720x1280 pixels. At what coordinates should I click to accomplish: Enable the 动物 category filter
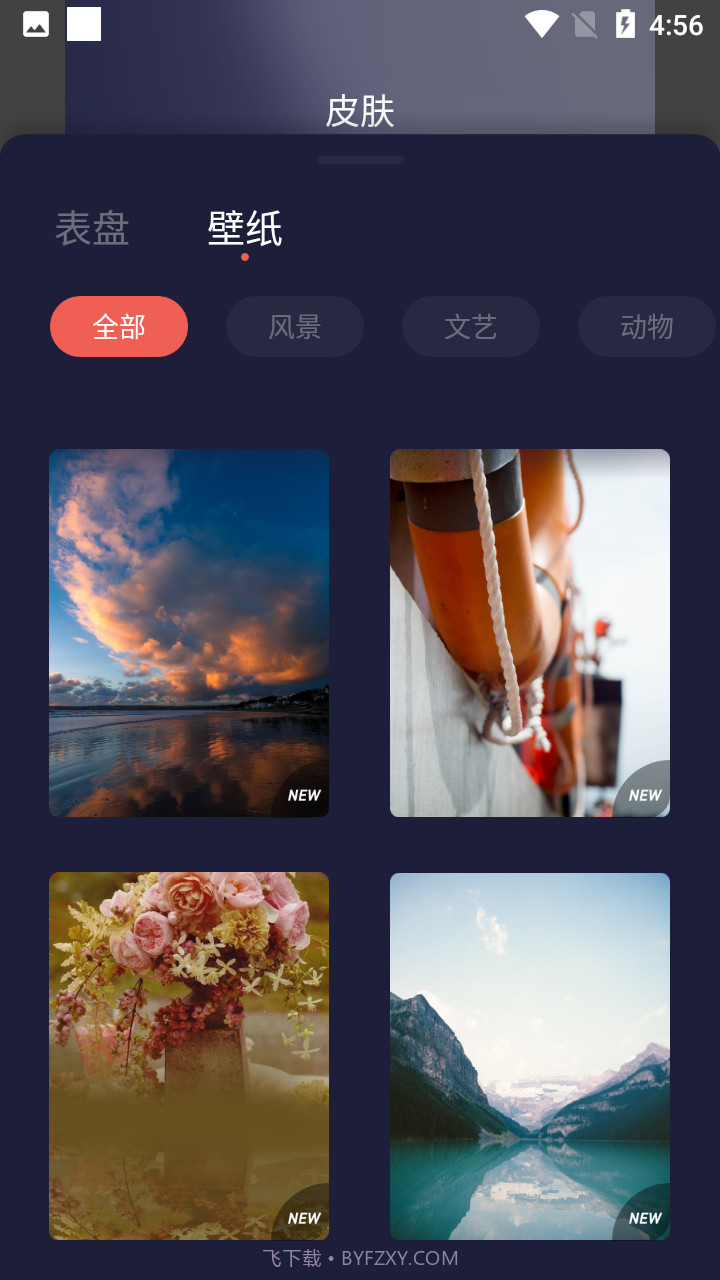click(x=646, y=326)
